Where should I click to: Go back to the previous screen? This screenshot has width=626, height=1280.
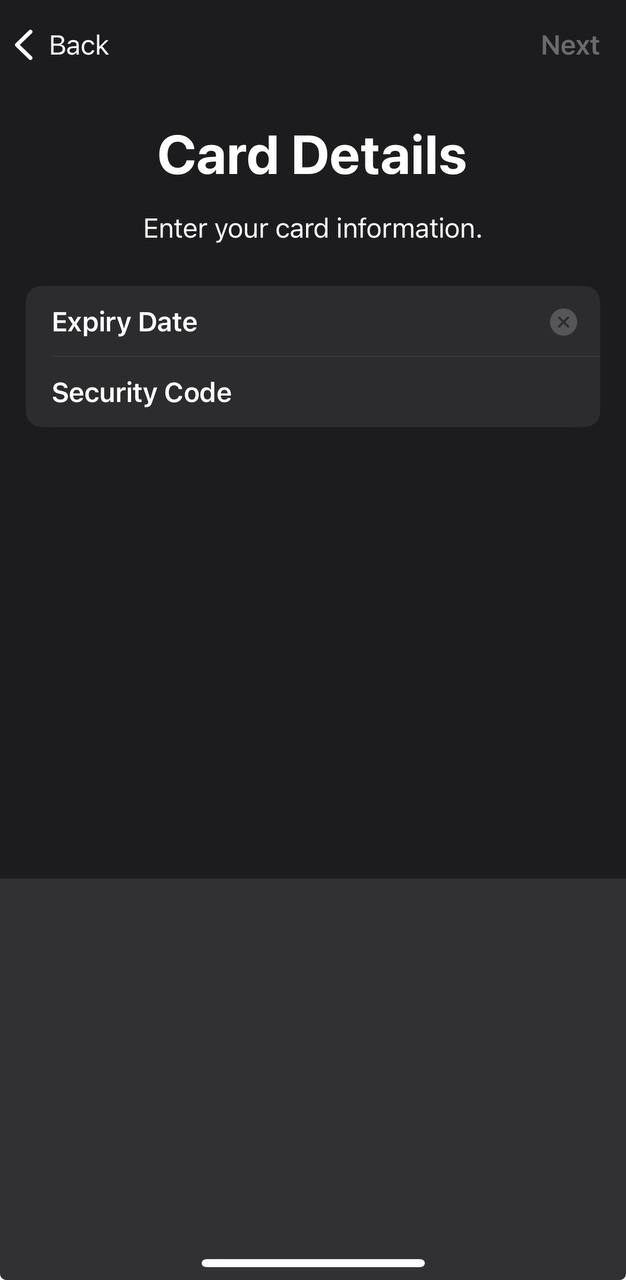pyautogui.click(x=61, y=45)
